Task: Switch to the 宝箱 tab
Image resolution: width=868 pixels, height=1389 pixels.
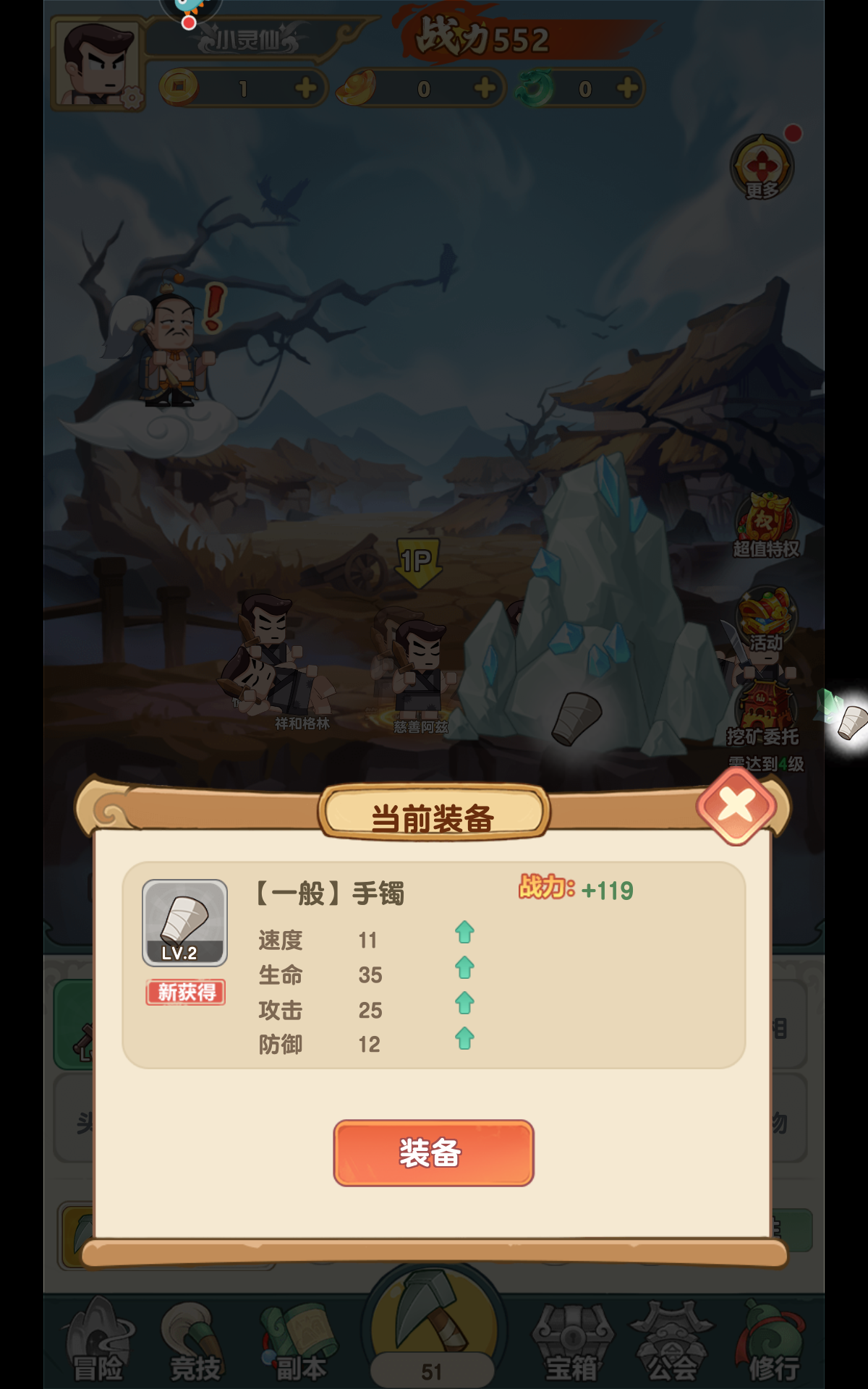Action: click(x=571, y=1342)
